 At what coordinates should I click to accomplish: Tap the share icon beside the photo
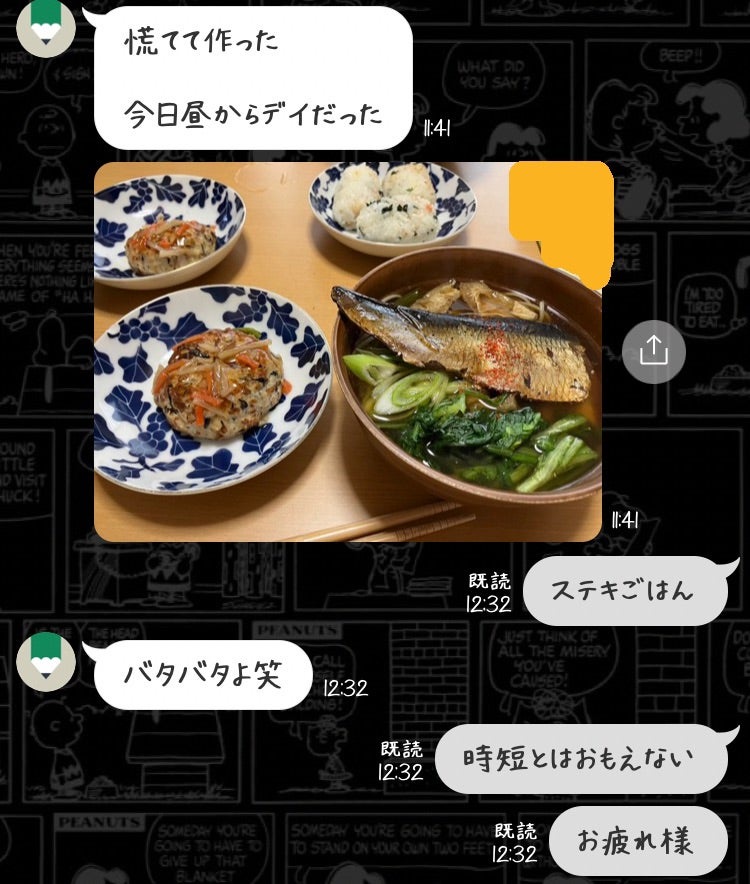pos(653,351)
